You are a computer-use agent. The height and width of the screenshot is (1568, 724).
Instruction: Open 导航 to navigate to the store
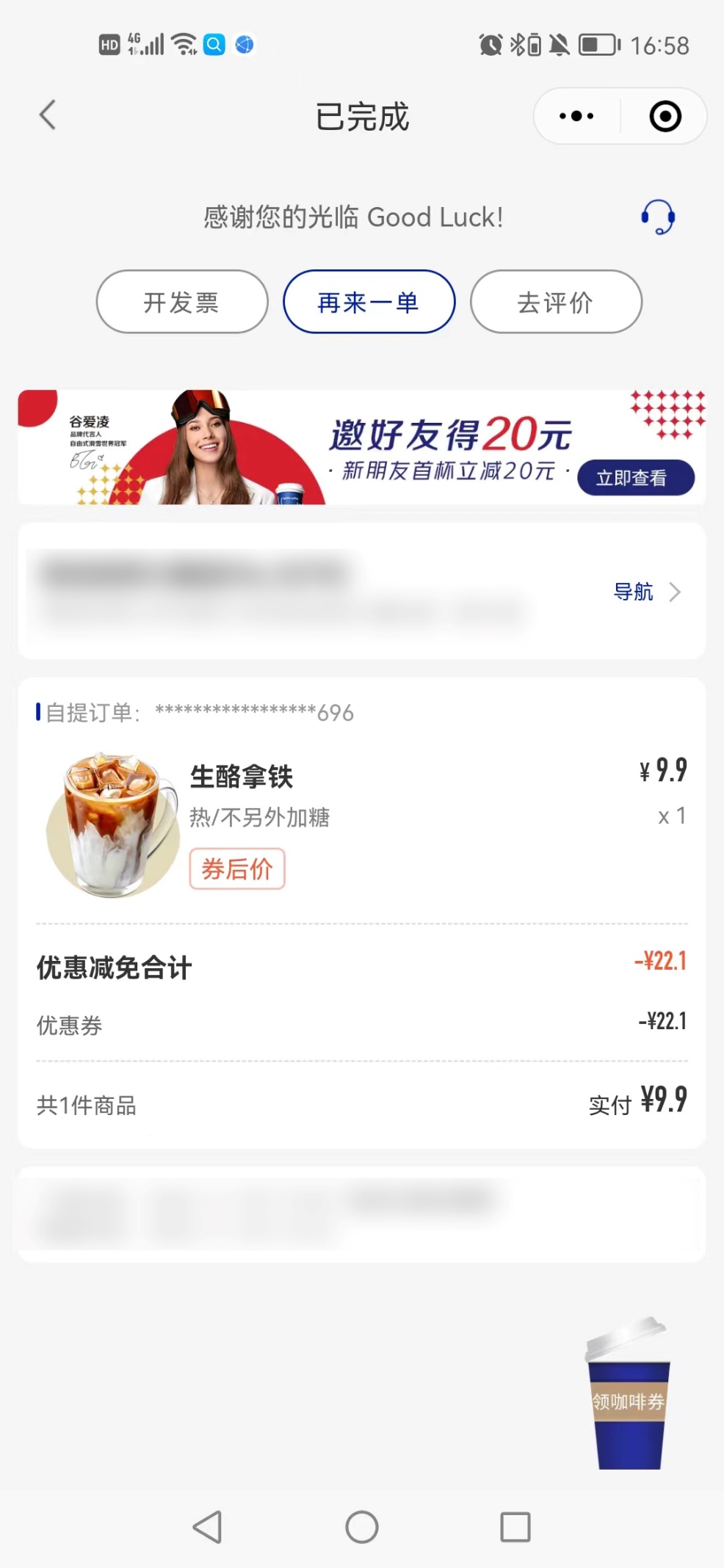click(646, 592)
